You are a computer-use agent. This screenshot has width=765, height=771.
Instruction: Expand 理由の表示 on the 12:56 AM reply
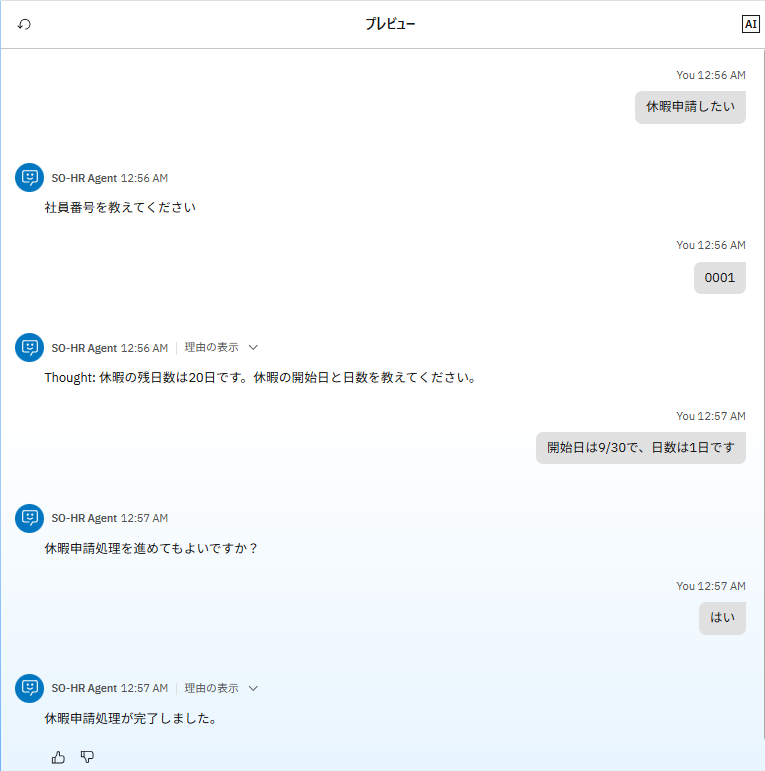coord(221,347)
